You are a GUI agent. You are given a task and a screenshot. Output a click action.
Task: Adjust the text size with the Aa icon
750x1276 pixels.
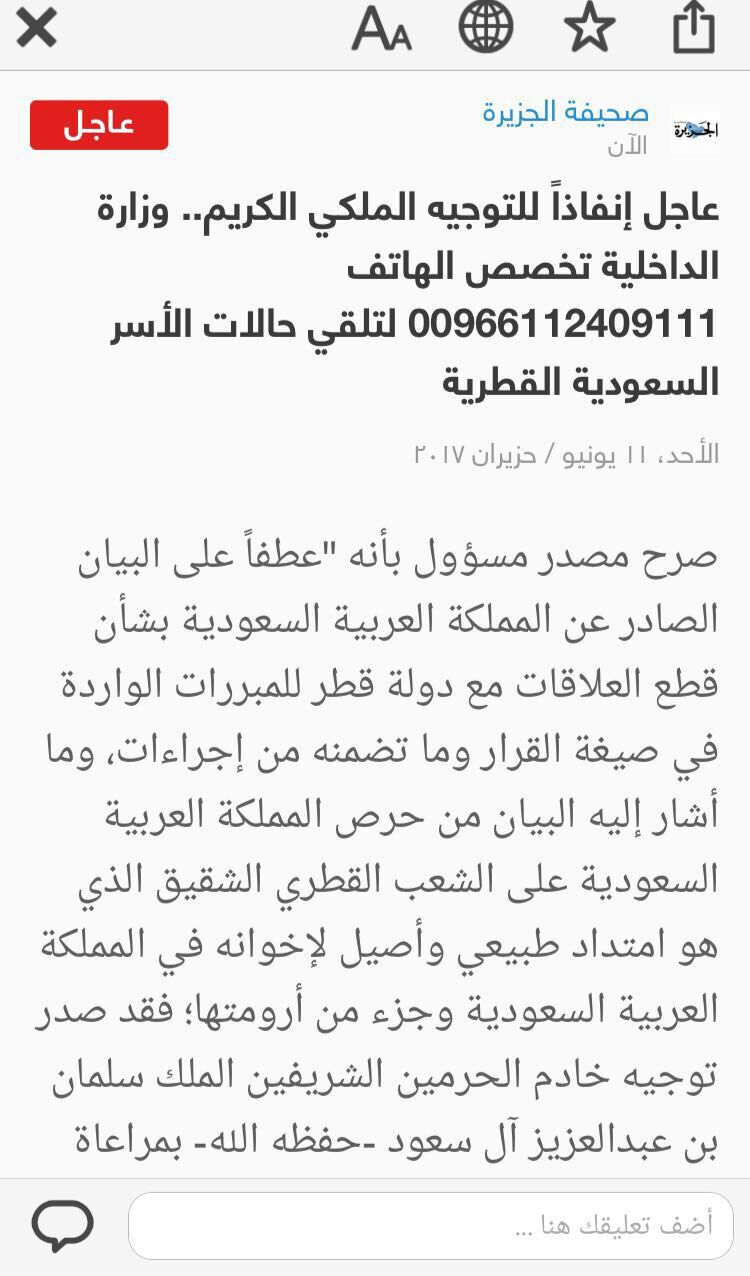[381, 30]
